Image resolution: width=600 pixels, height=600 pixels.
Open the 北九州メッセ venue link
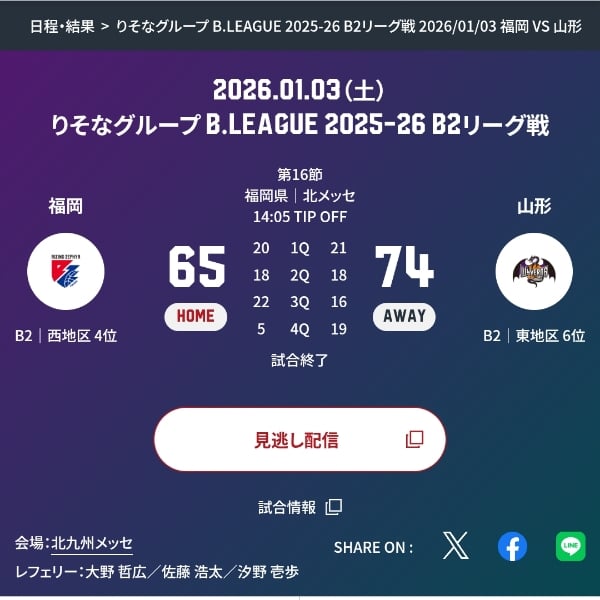pyautogui.click(x=92, y=544)
